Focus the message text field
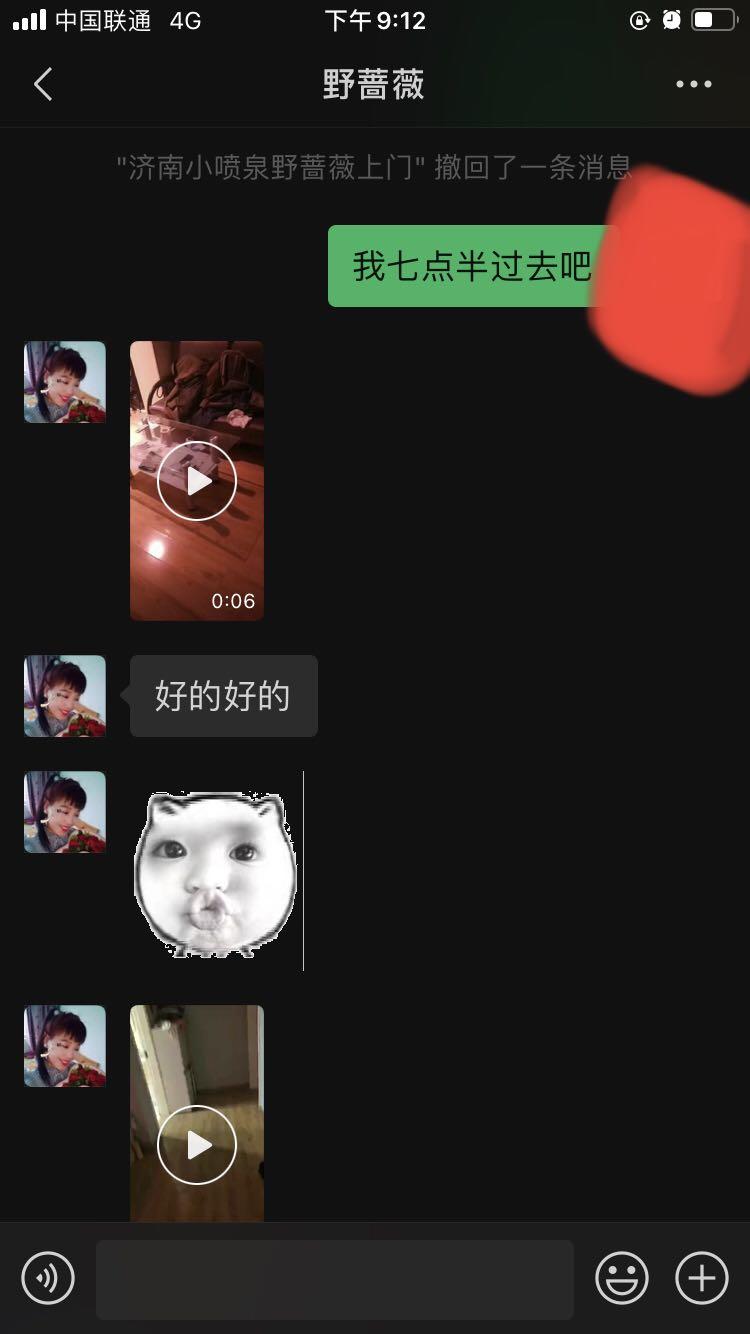This screenshot has width=750, height=1334. tap(334, 1279)
